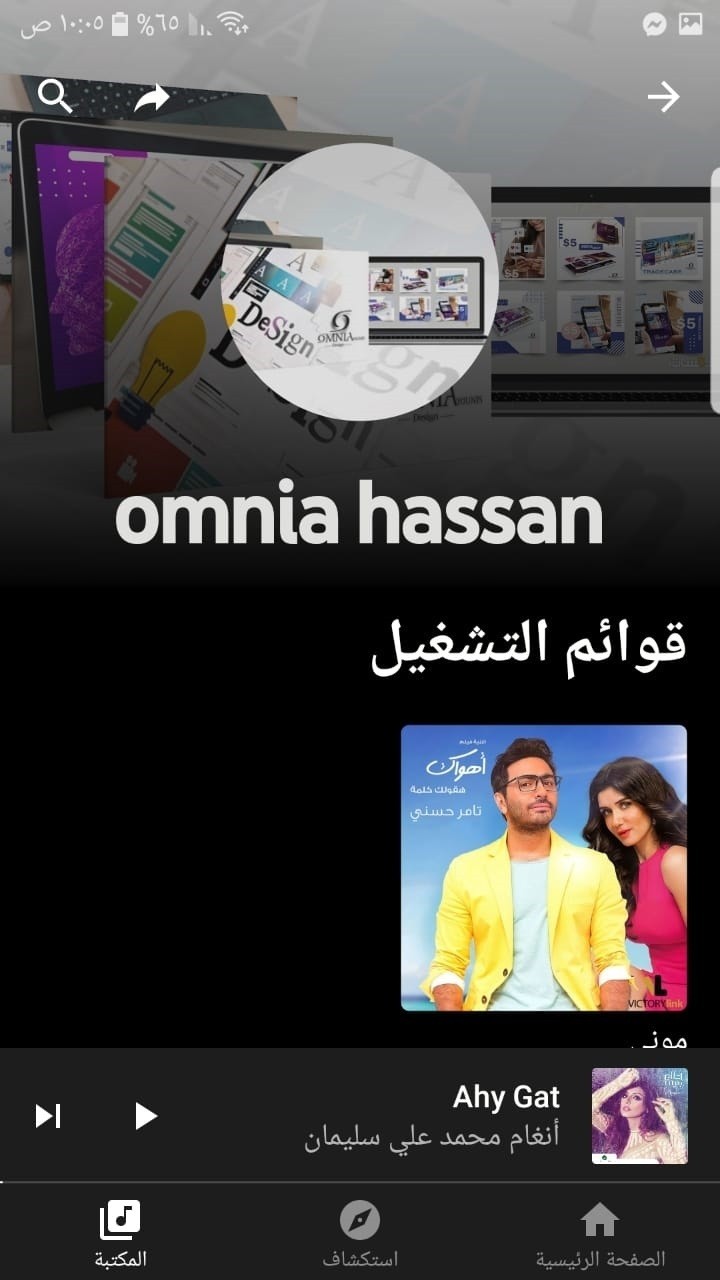This screenshot has height=1280, width=720.
Task: Open the search icon
Action: [x=55, y=97]
